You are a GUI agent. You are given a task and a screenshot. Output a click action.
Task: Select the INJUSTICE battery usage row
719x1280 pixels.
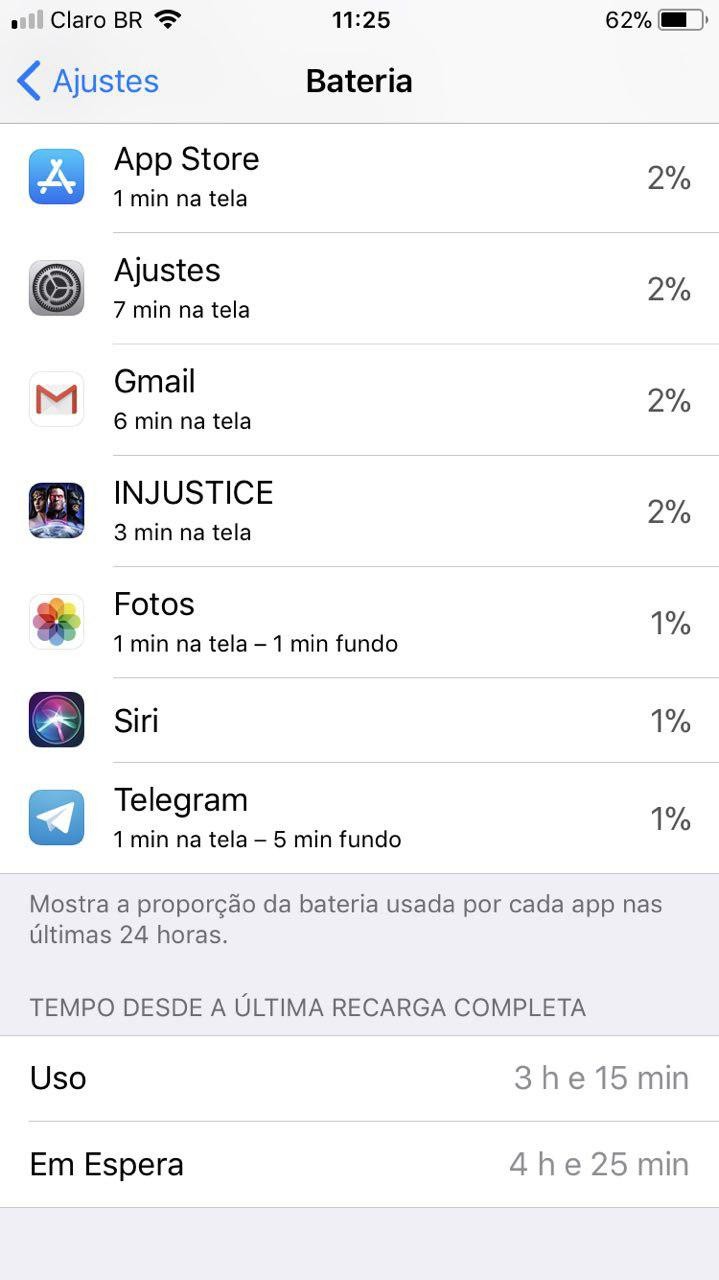360,511
